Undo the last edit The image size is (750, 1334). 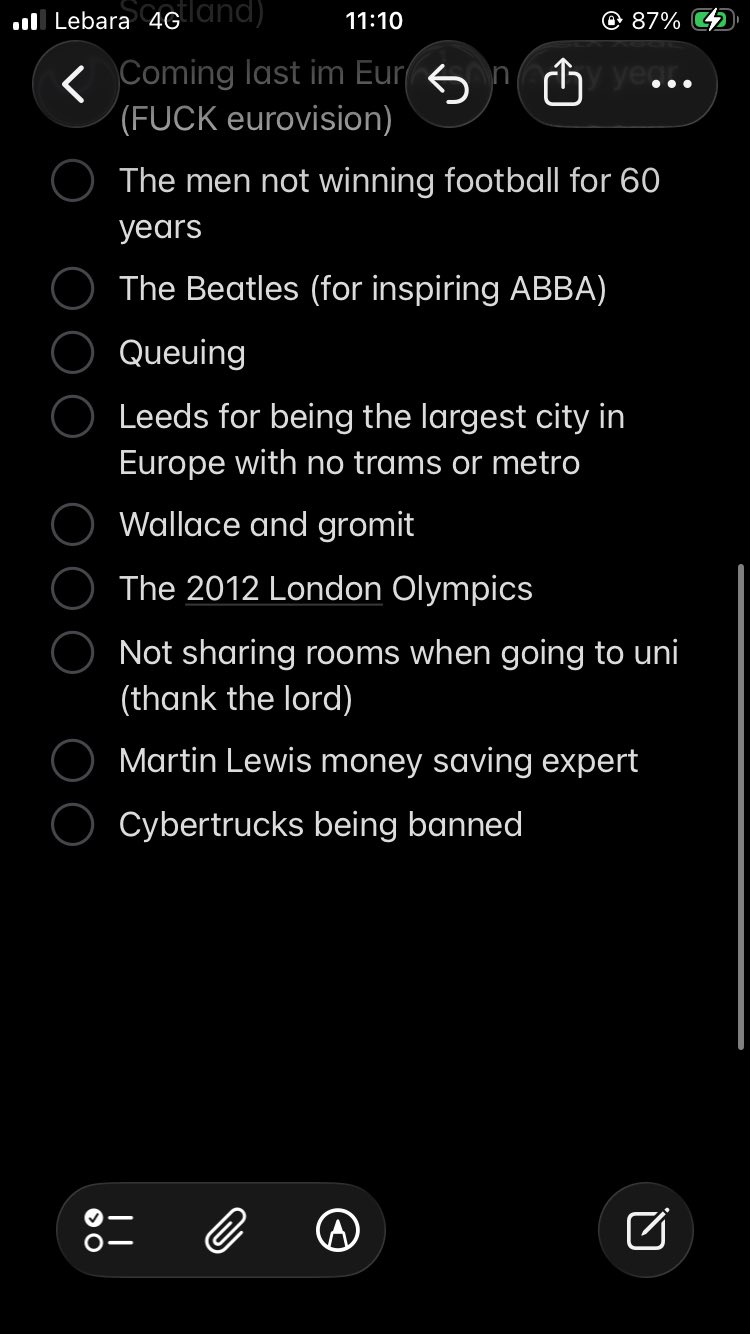click(449, 84)
